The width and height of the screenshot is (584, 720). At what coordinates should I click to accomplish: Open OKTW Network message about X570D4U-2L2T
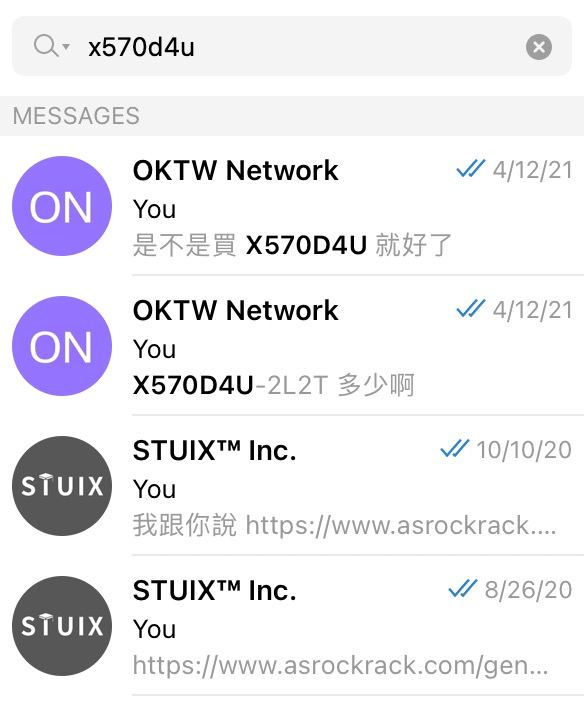pos(292,346)
